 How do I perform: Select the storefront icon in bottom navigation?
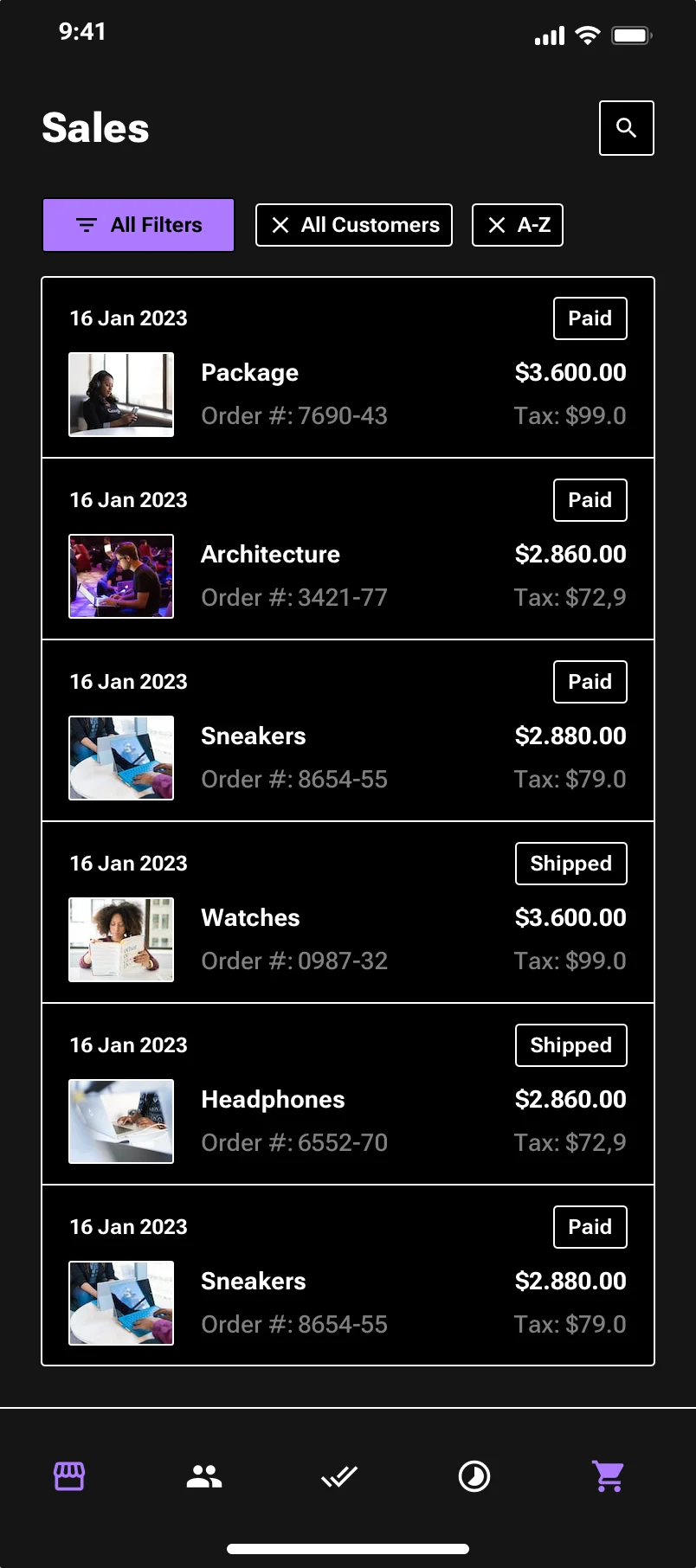pyautogui.click(x=69, y=1477)
